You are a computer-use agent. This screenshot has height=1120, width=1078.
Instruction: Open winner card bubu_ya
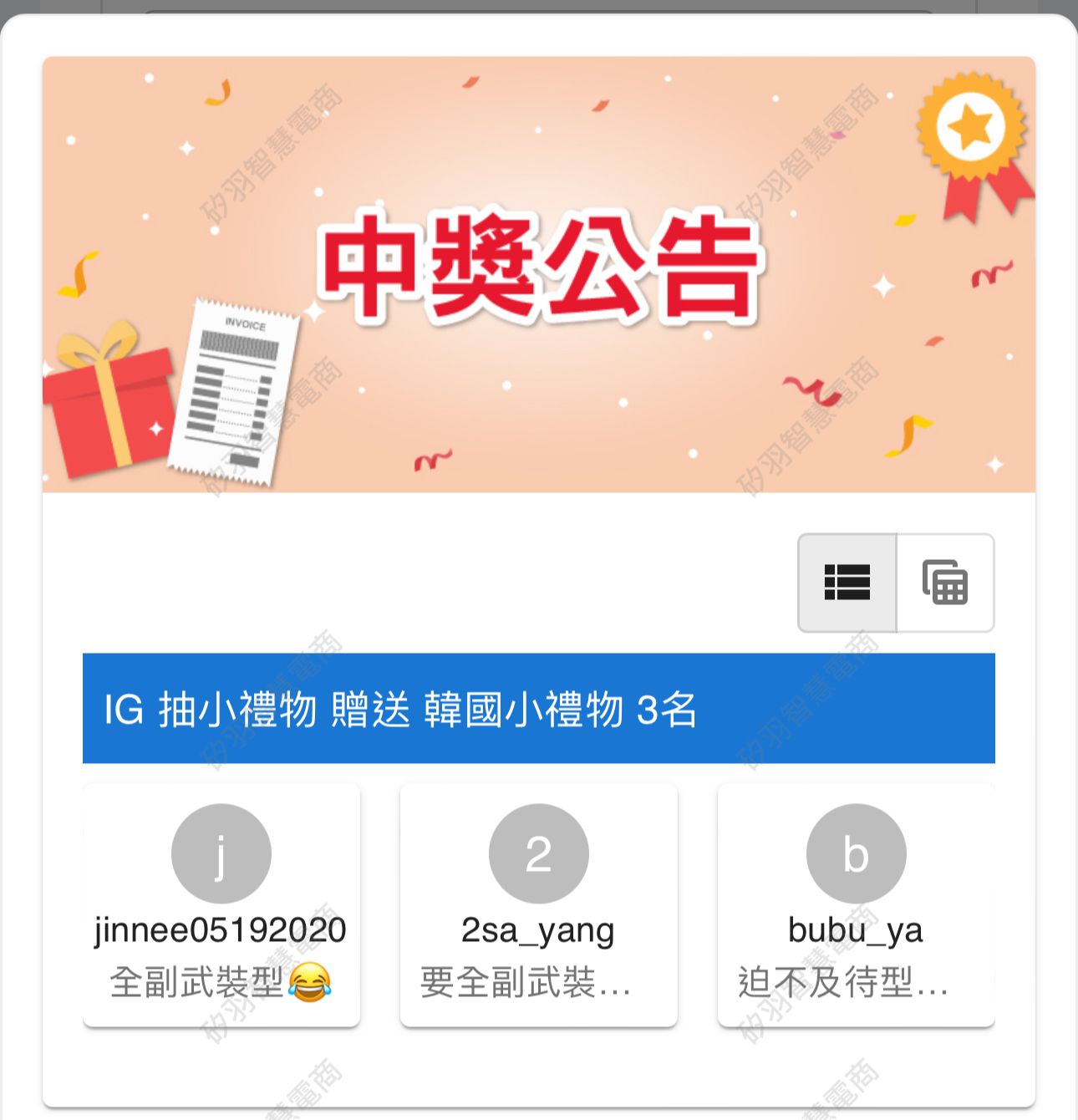pos(856,904)
